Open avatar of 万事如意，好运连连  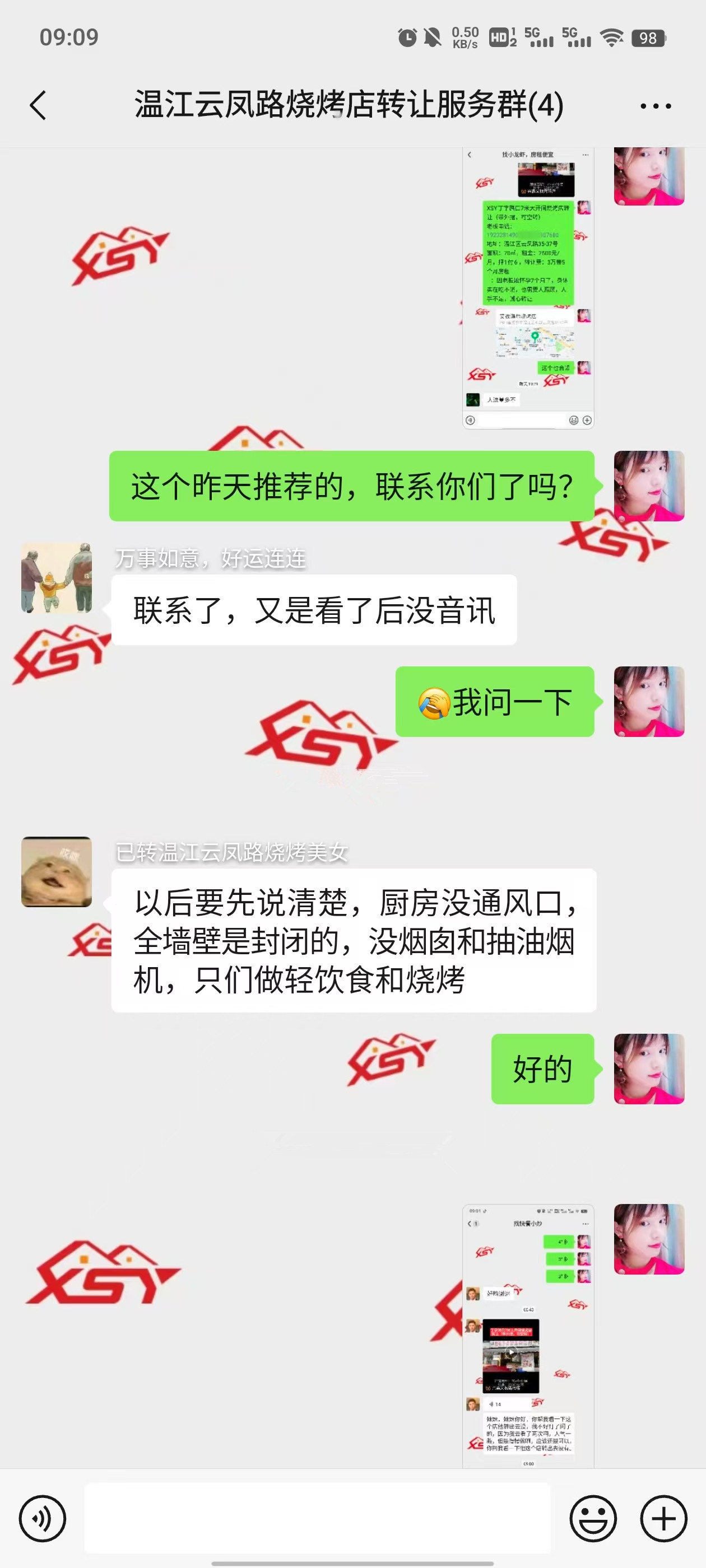tap(57, 578)
